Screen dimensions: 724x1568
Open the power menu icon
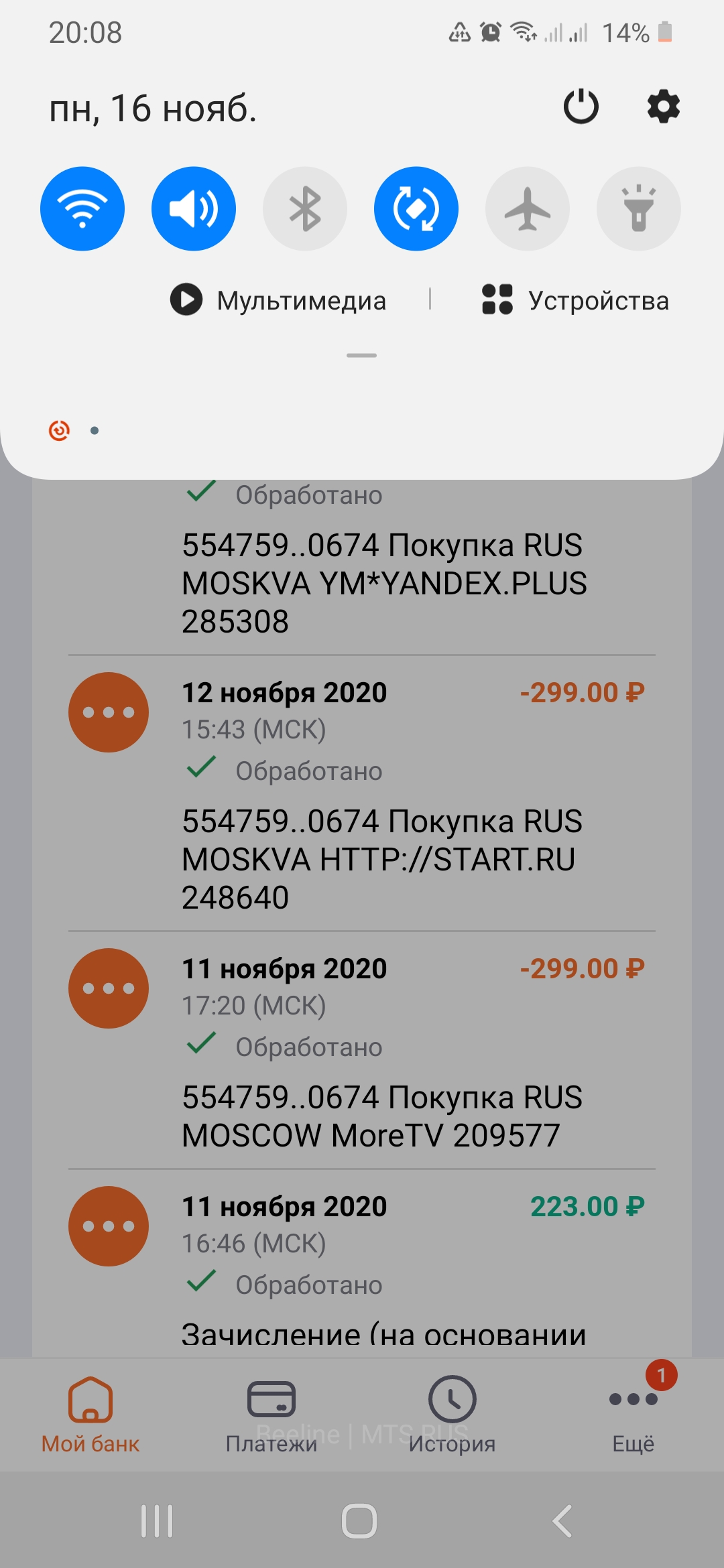(581, 107)
